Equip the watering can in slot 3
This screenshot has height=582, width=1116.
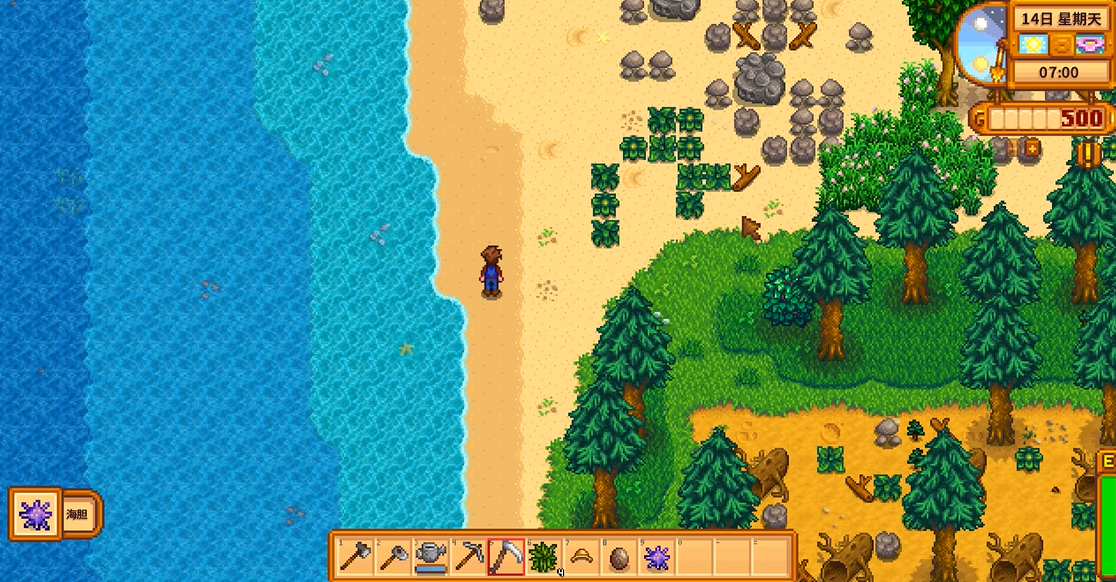(x=431, y=555)
